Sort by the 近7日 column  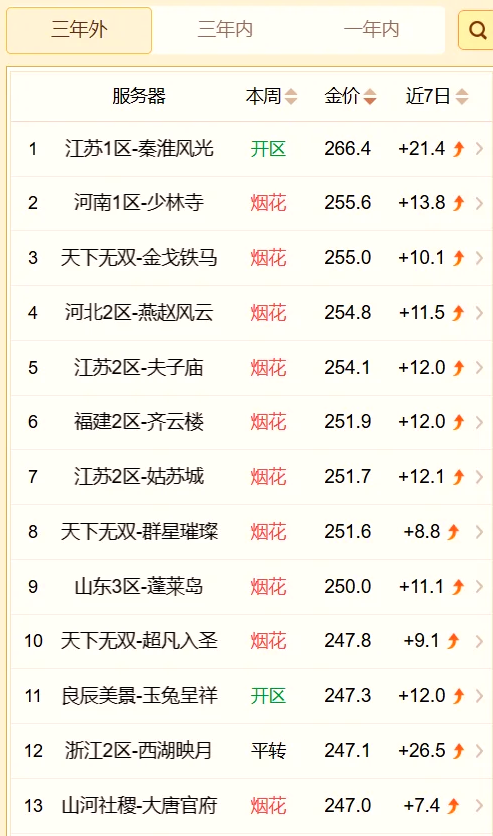pyautogui.click(x=437, y=97)
